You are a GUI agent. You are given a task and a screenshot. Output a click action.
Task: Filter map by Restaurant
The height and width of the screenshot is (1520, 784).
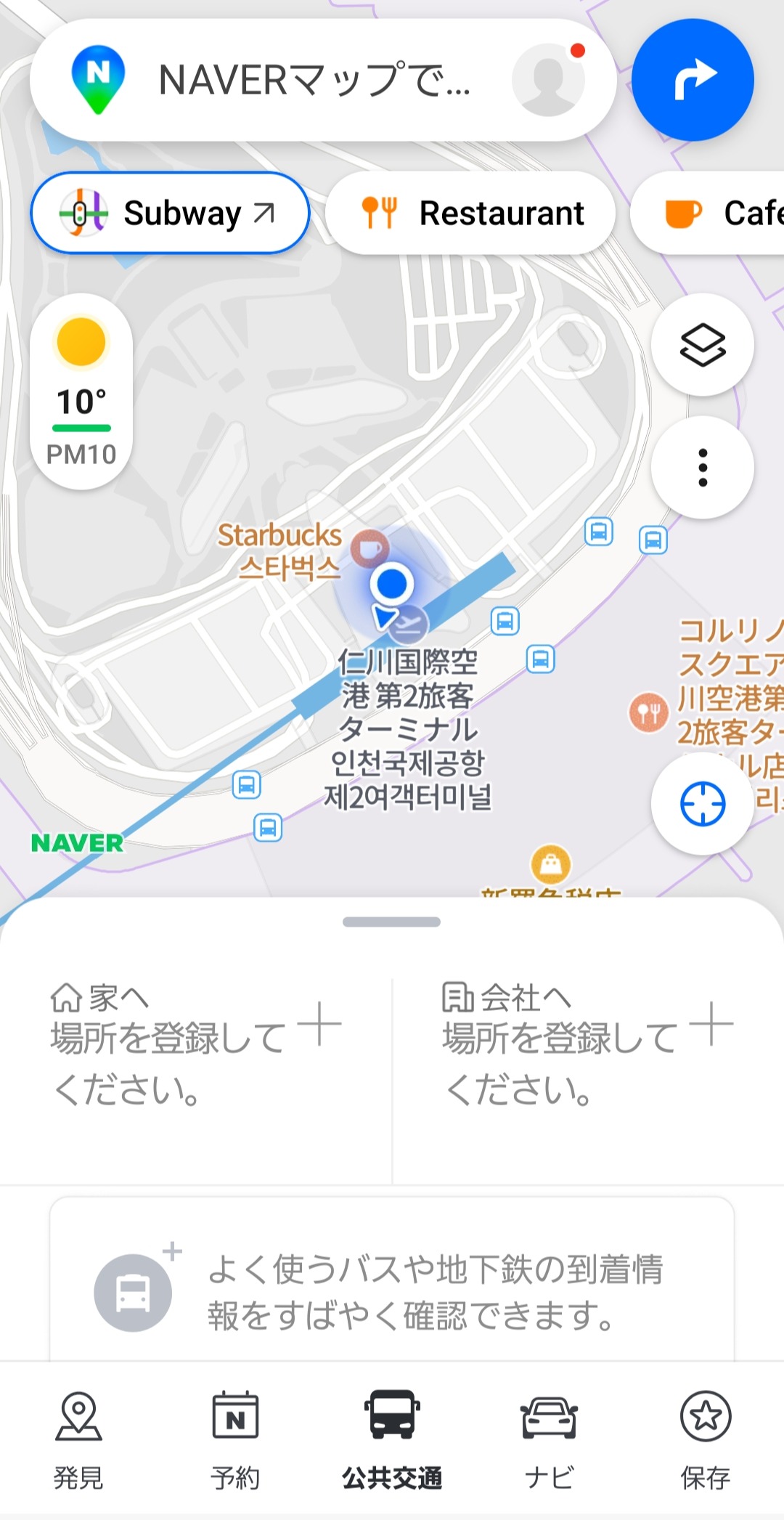[x=470, y=214]
